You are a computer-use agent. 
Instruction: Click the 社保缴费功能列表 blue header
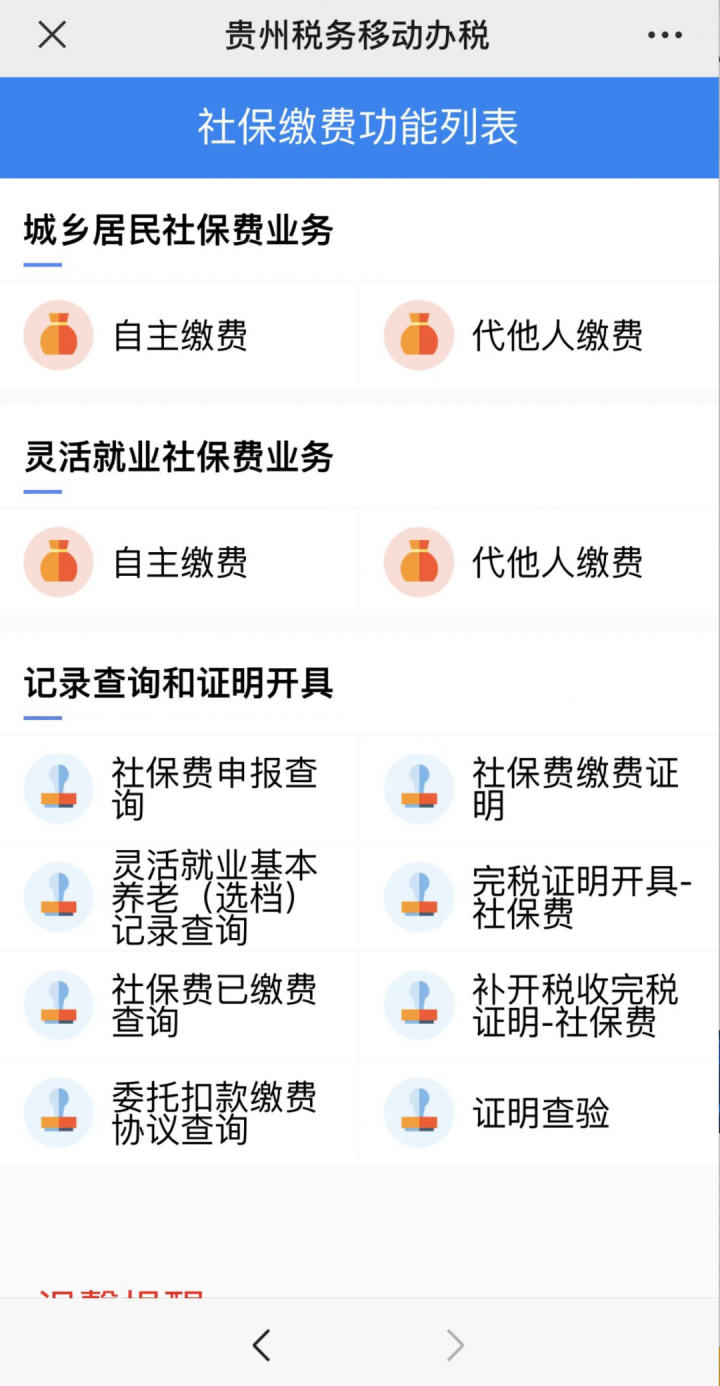pyautogui.click(x=360, y=127)
